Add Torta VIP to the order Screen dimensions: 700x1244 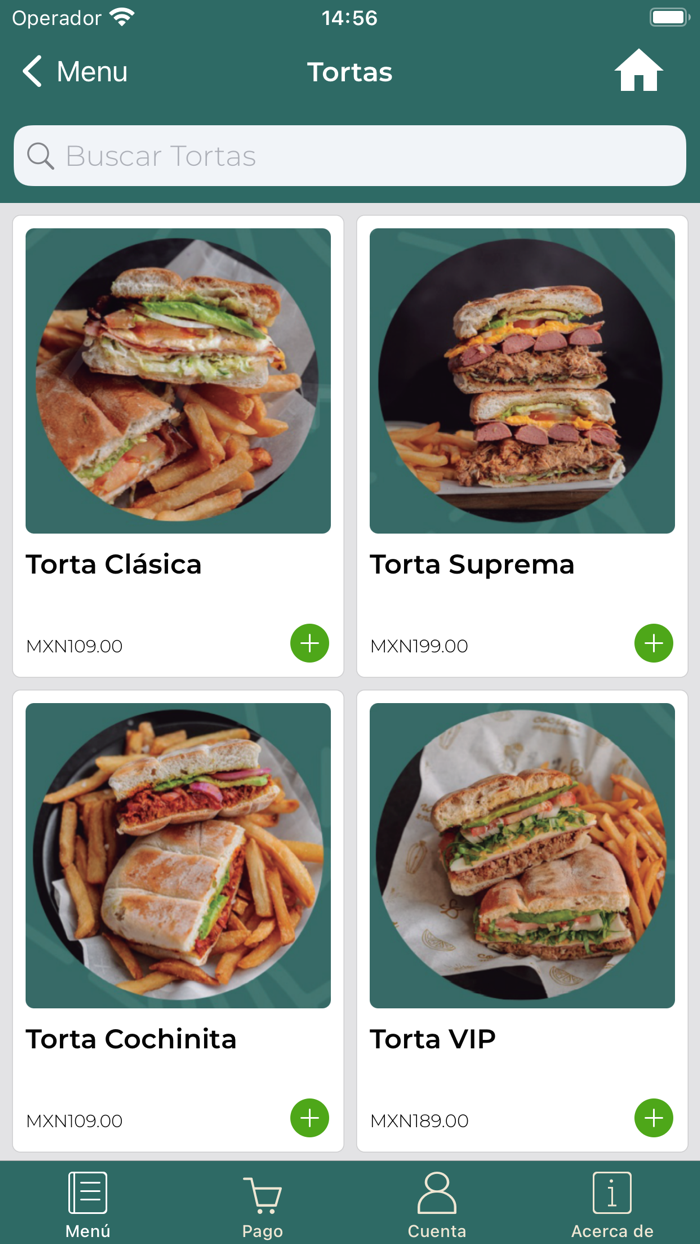[x=654, y=1118]
